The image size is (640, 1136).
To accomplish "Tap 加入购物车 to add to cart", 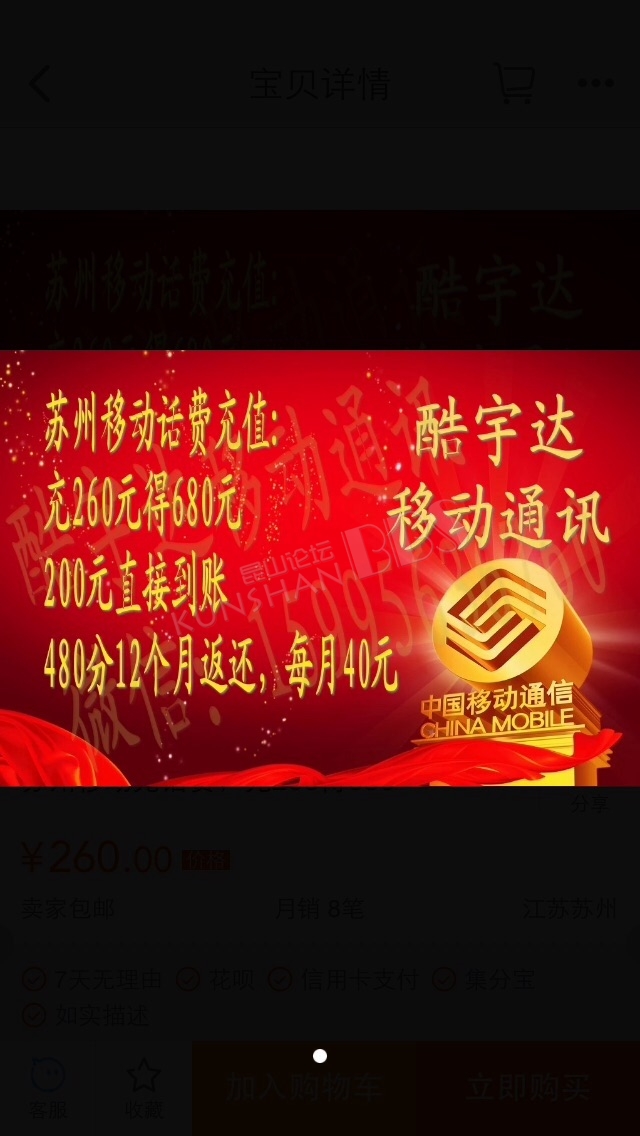I will pos(304,1088).
